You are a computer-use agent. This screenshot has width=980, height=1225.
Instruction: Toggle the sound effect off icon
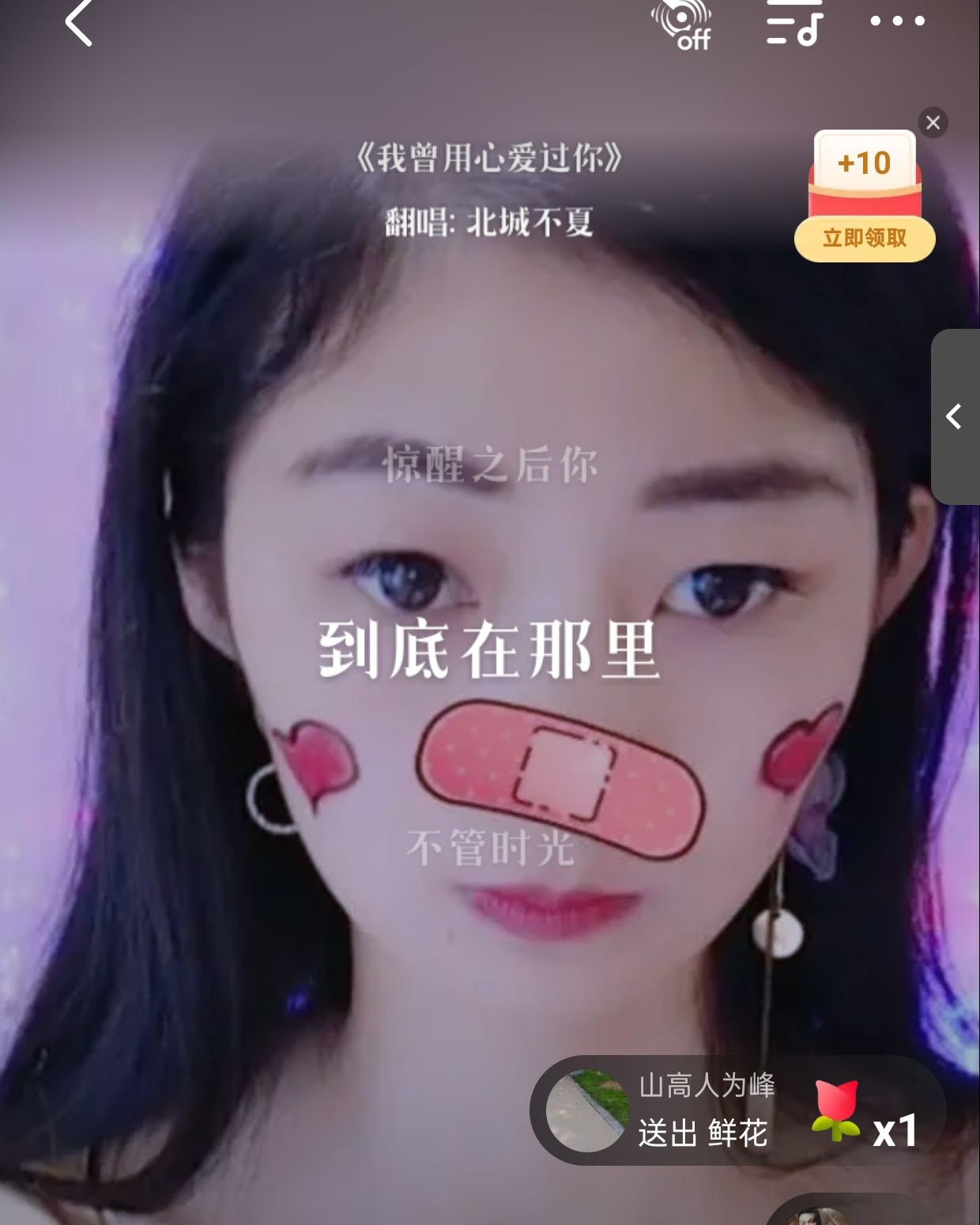coord(682,24)
